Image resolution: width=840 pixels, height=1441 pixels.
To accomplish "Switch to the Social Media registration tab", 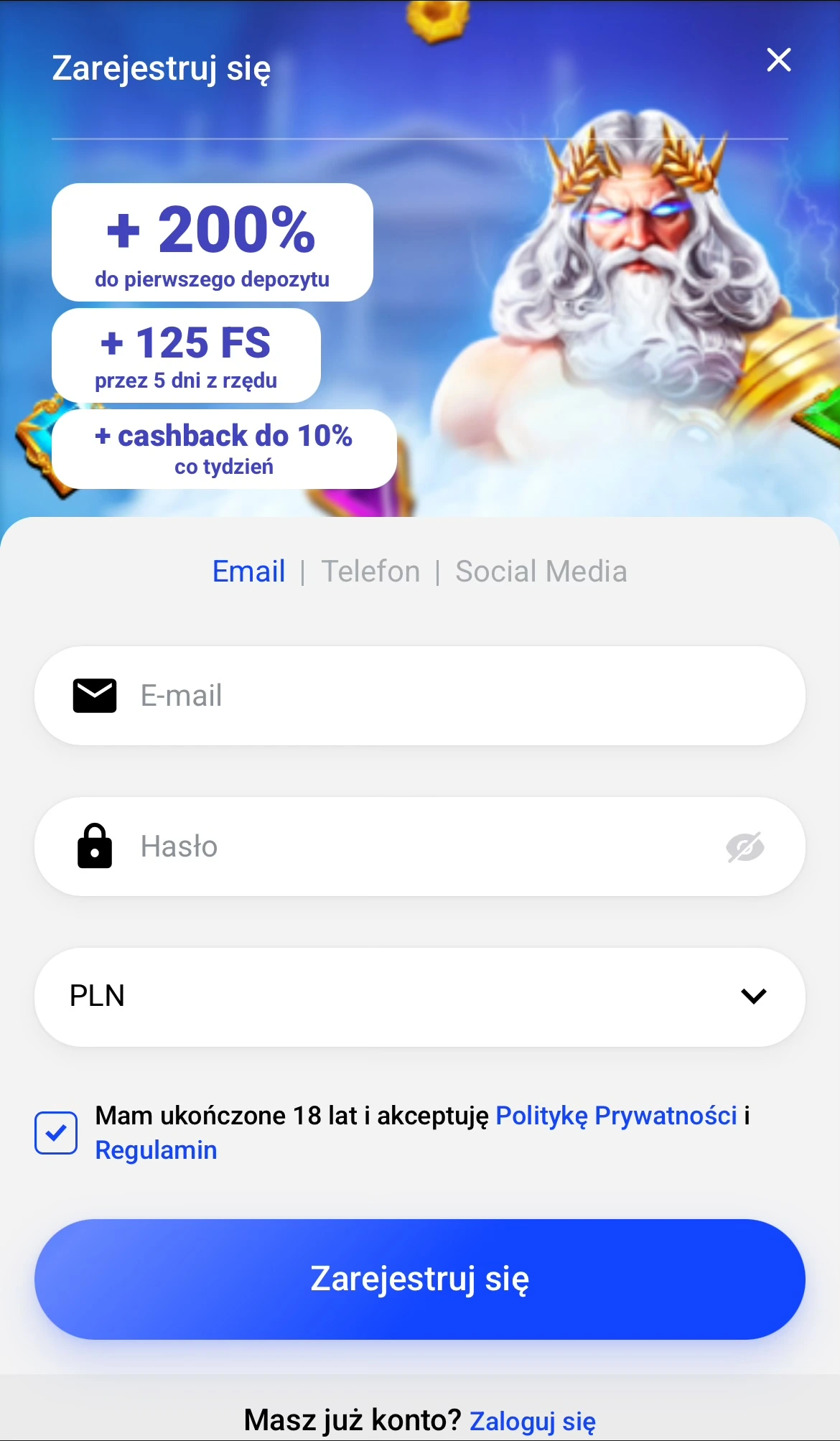I will click(541, 571).
